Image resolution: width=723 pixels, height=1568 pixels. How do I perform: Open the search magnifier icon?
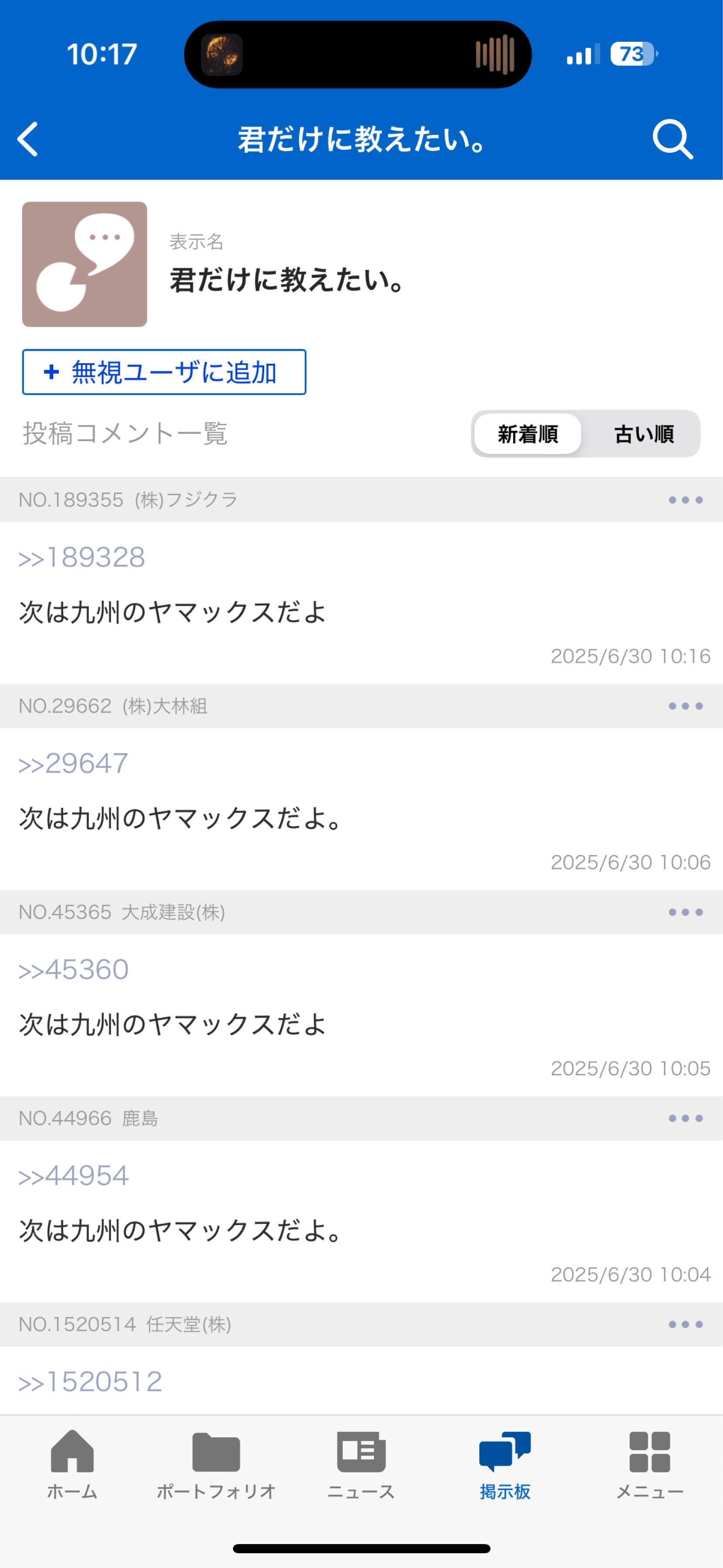[x=672, y=139]
